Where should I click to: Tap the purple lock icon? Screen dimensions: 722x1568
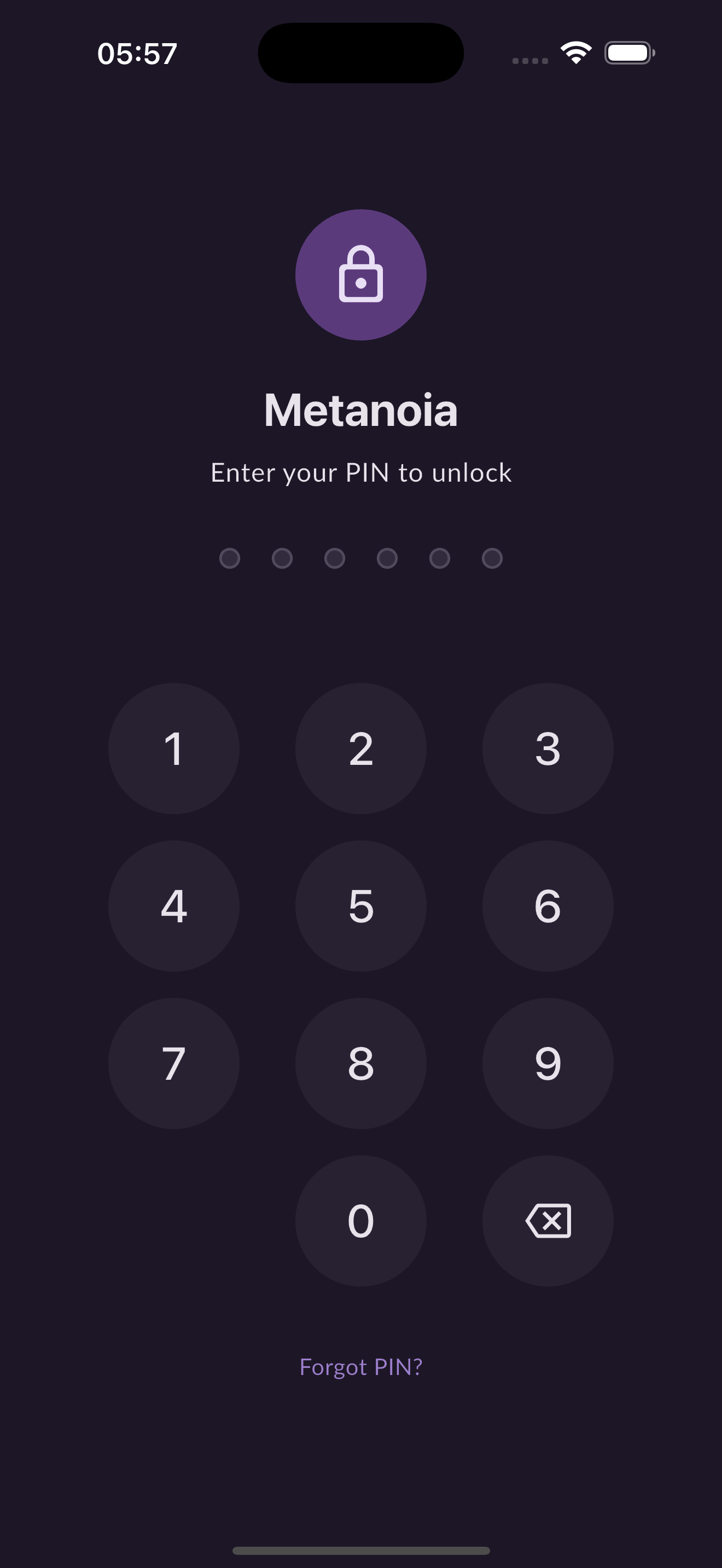(x=361, y=275)
